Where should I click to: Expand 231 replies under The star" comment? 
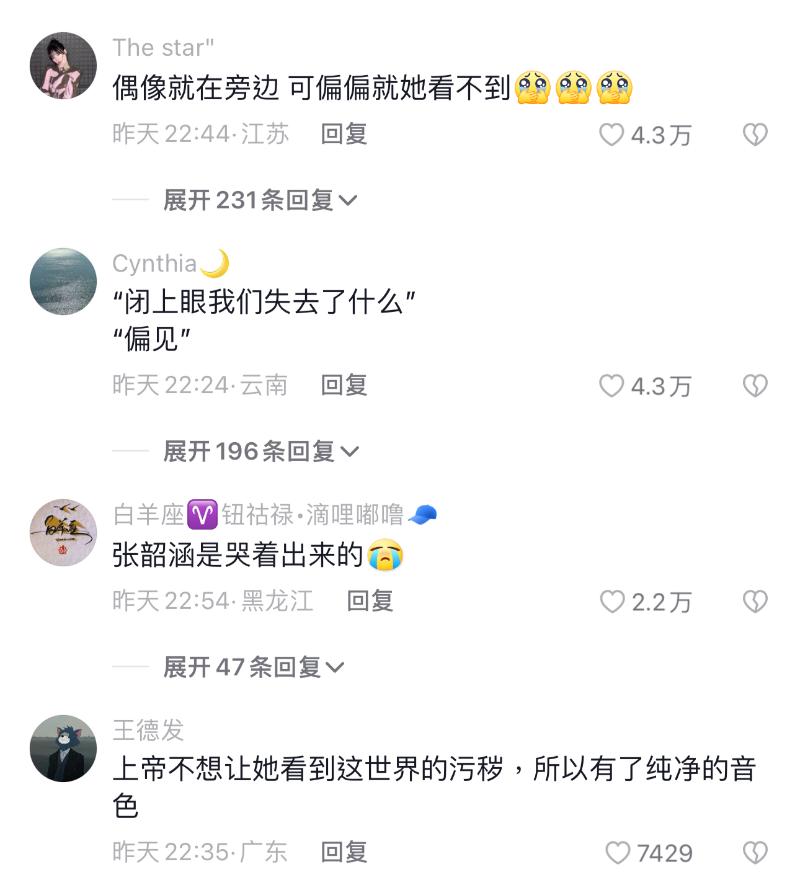[x=260, y=200]
